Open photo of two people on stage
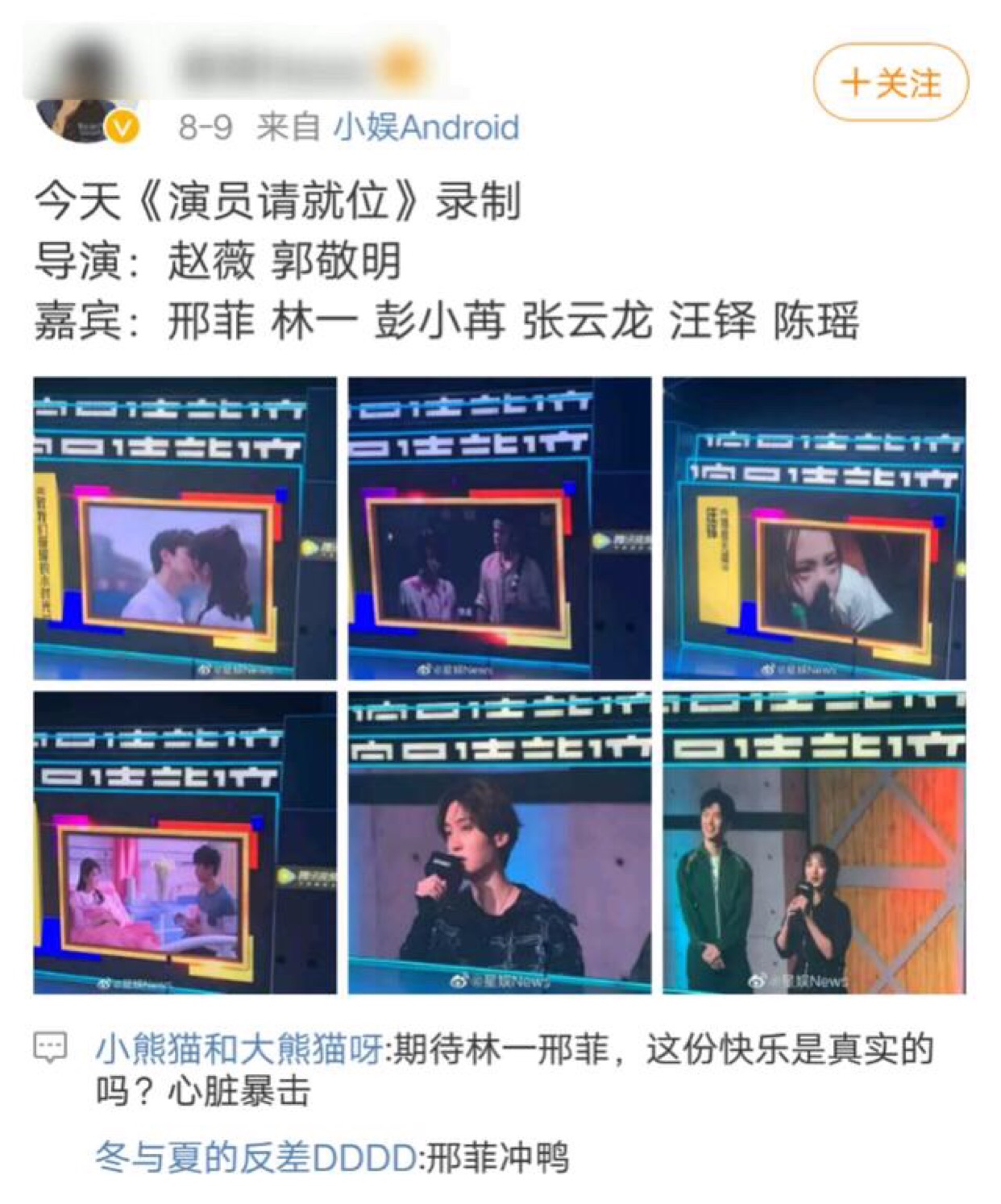The height and width of the screenshot is (1204, 1001). 814,842
